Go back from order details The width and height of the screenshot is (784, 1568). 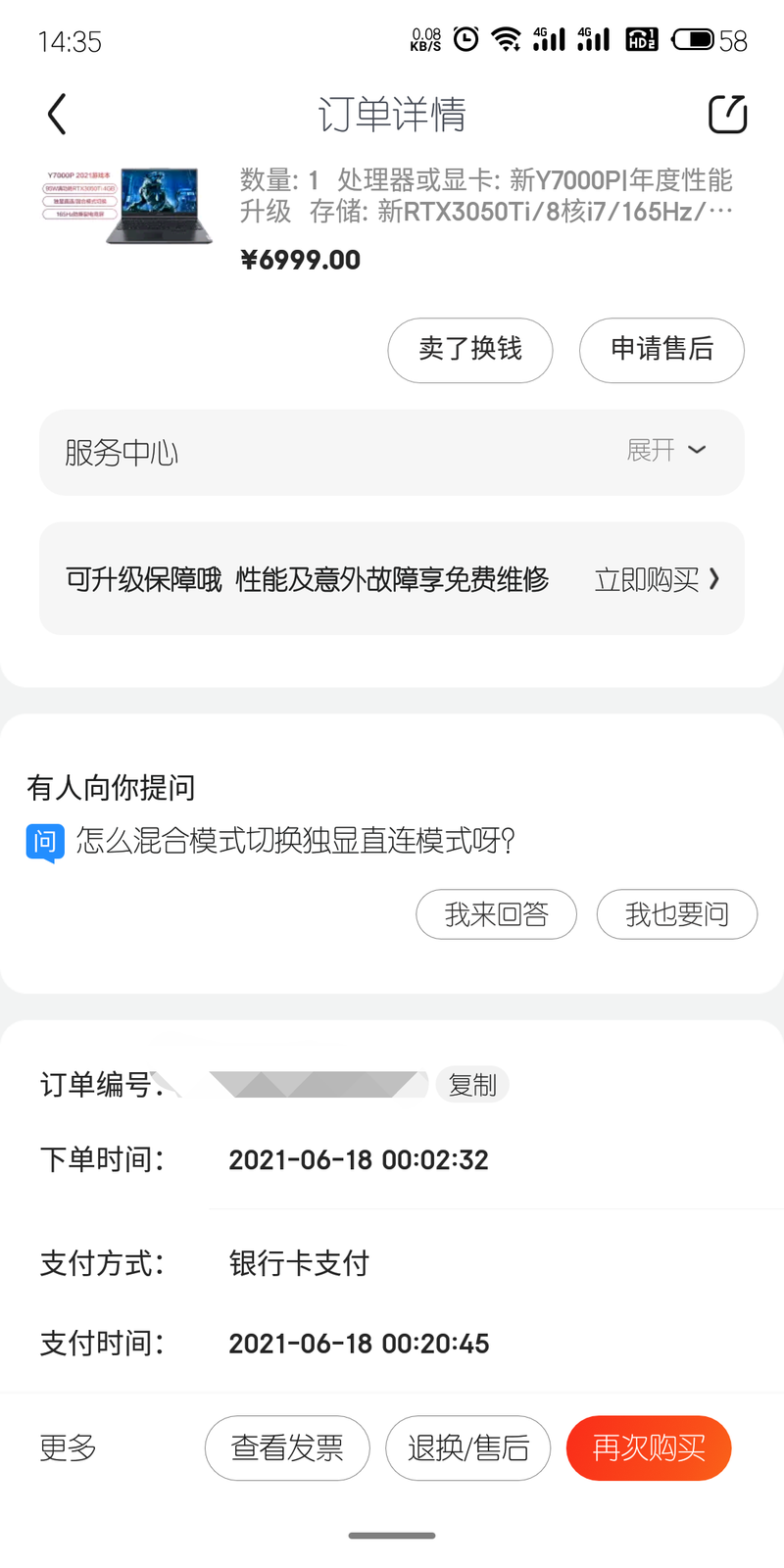coord(57,115)
